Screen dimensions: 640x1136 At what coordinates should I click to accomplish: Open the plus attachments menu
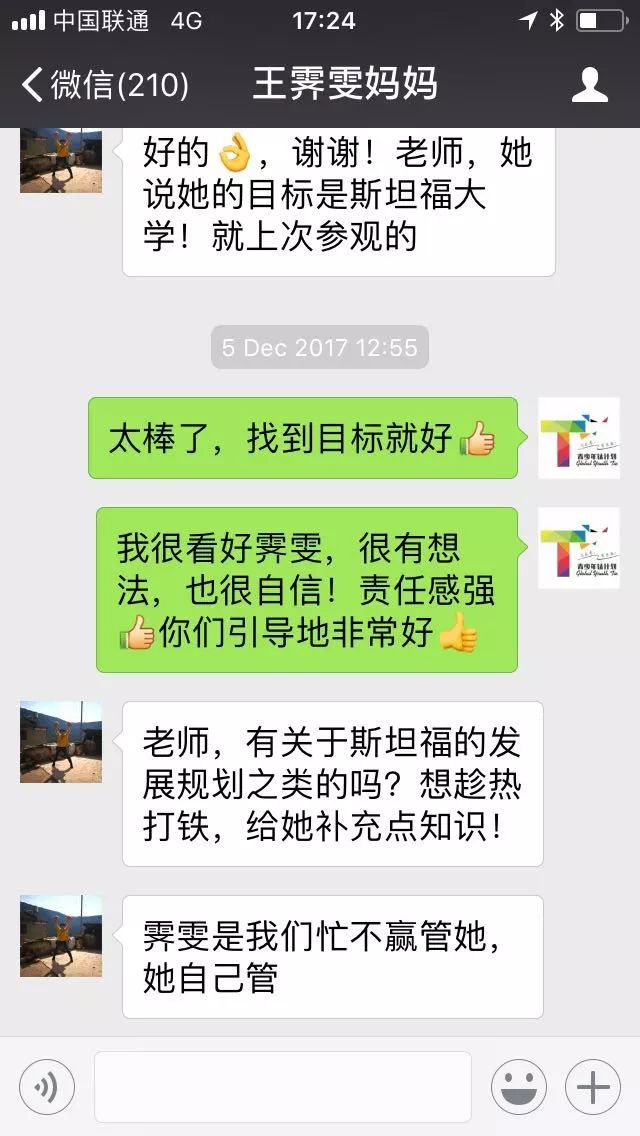click(x=593, y=1086)
